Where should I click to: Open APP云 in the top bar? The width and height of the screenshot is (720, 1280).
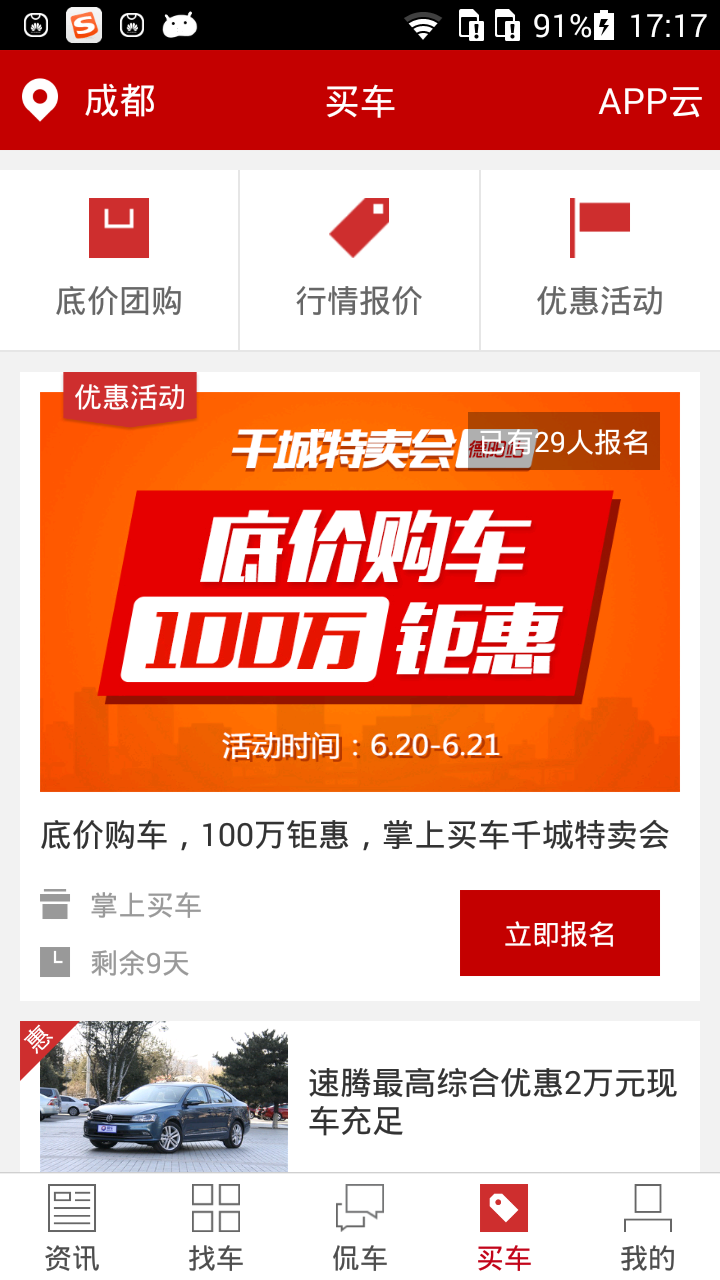pyautogui.click(x=650, y=101)
